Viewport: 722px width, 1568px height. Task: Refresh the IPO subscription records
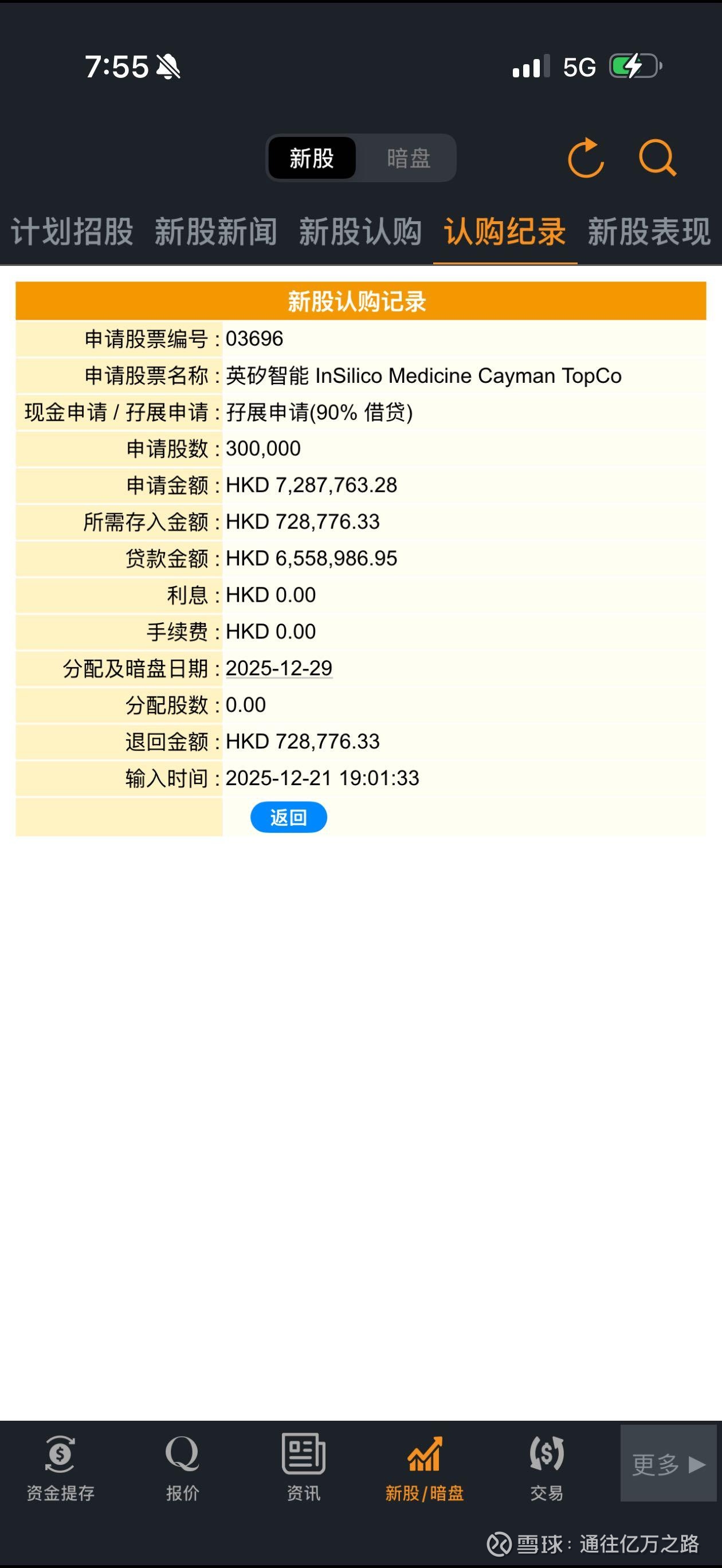coord(586,158)
